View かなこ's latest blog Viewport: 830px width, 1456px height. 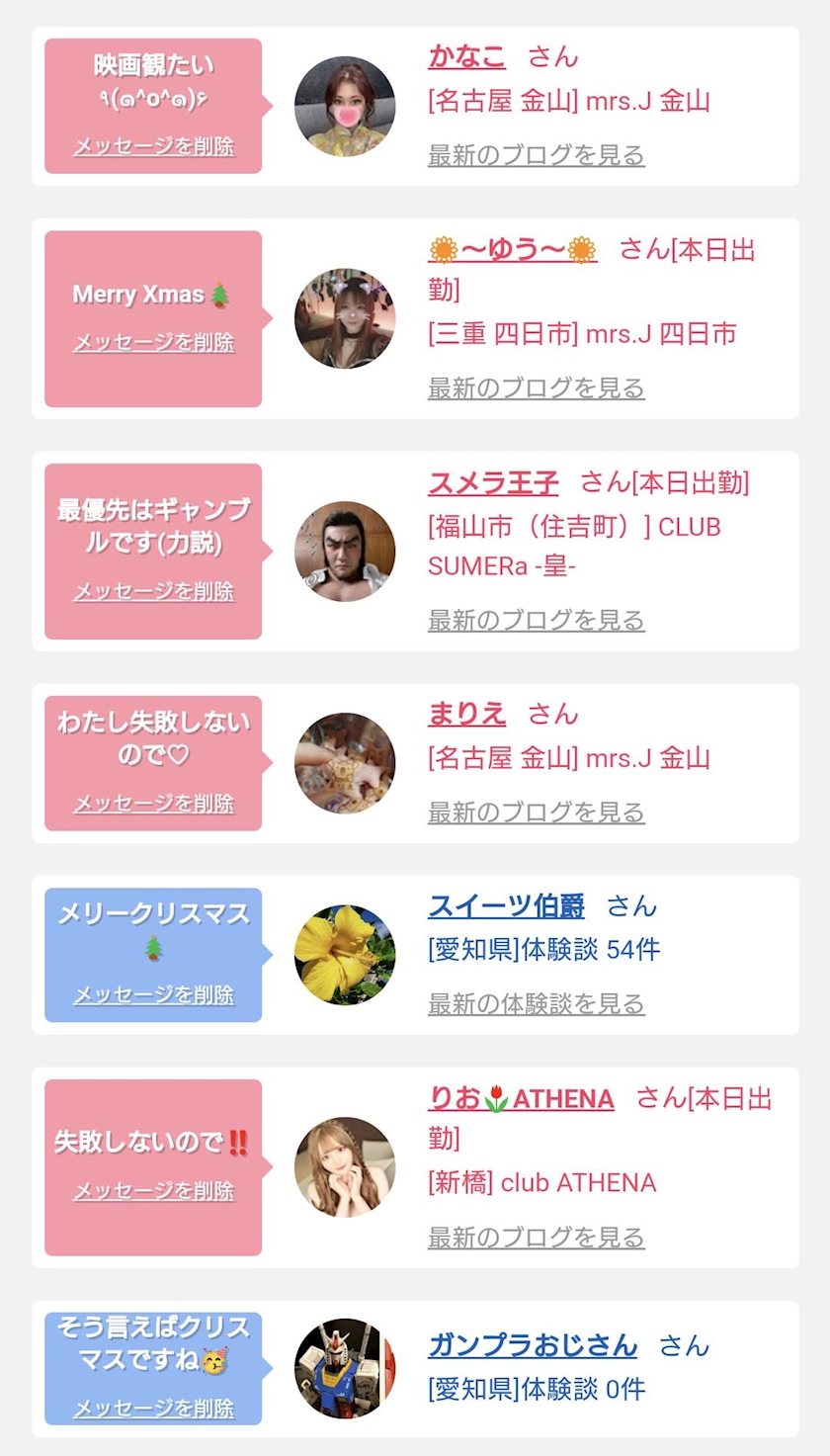coord(537,155)
